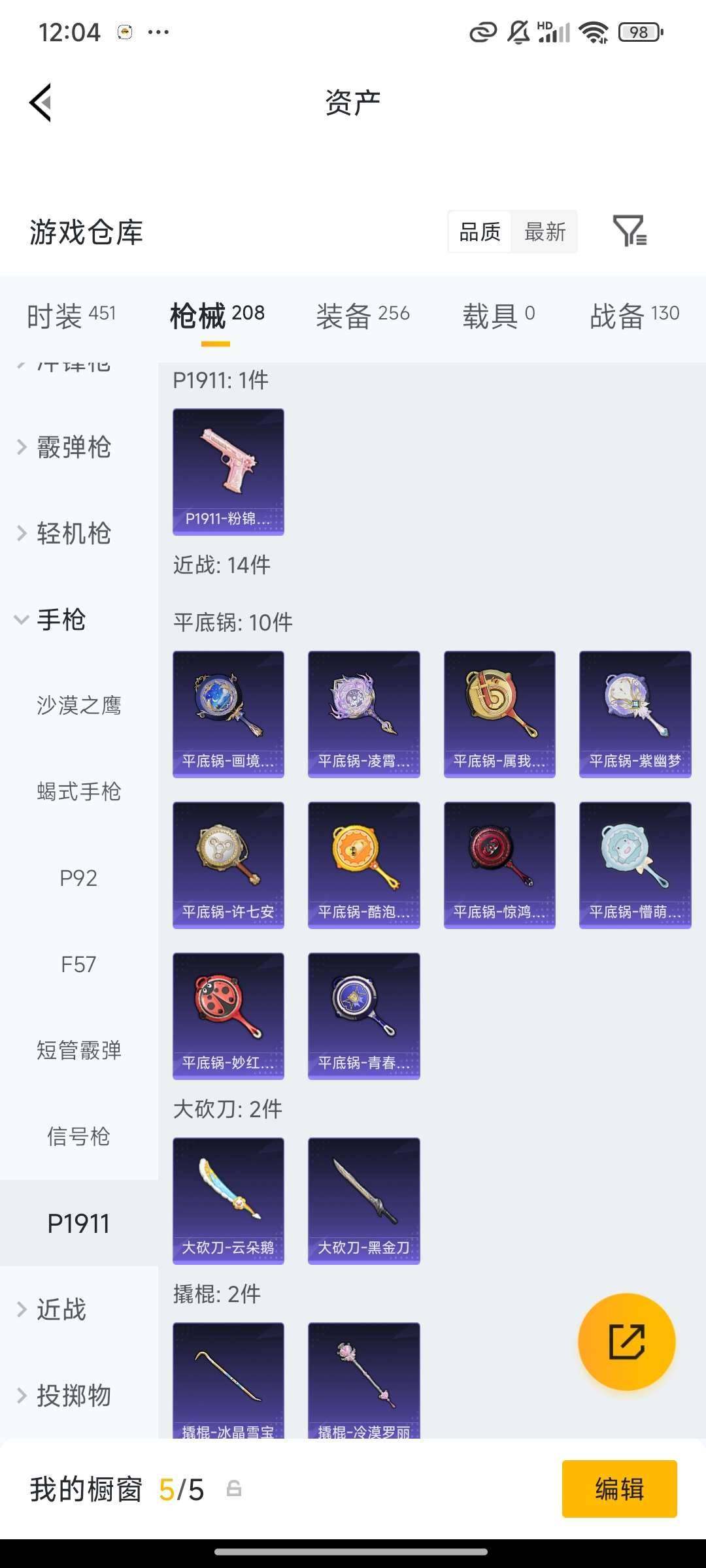View the 平底锅-紫幽梦 pan skin
706x1568 pixels.
635,714
